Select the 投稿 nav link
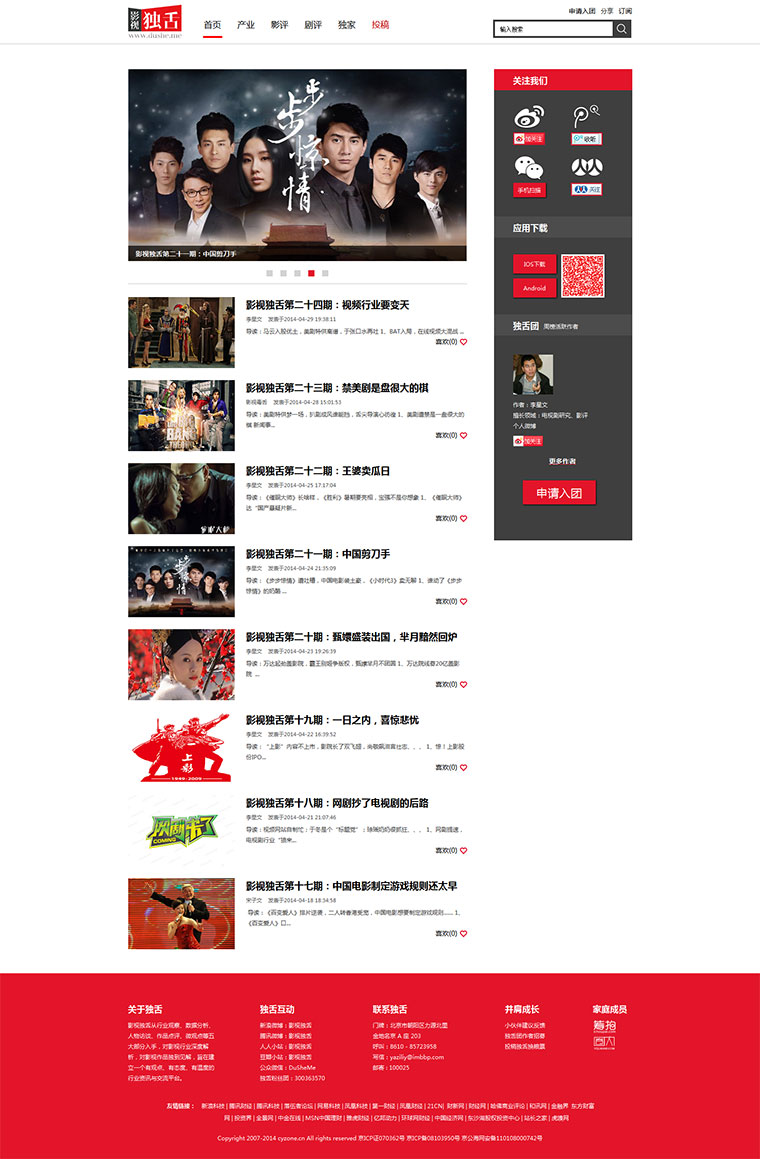760x1159 pixels. (380, 24)
